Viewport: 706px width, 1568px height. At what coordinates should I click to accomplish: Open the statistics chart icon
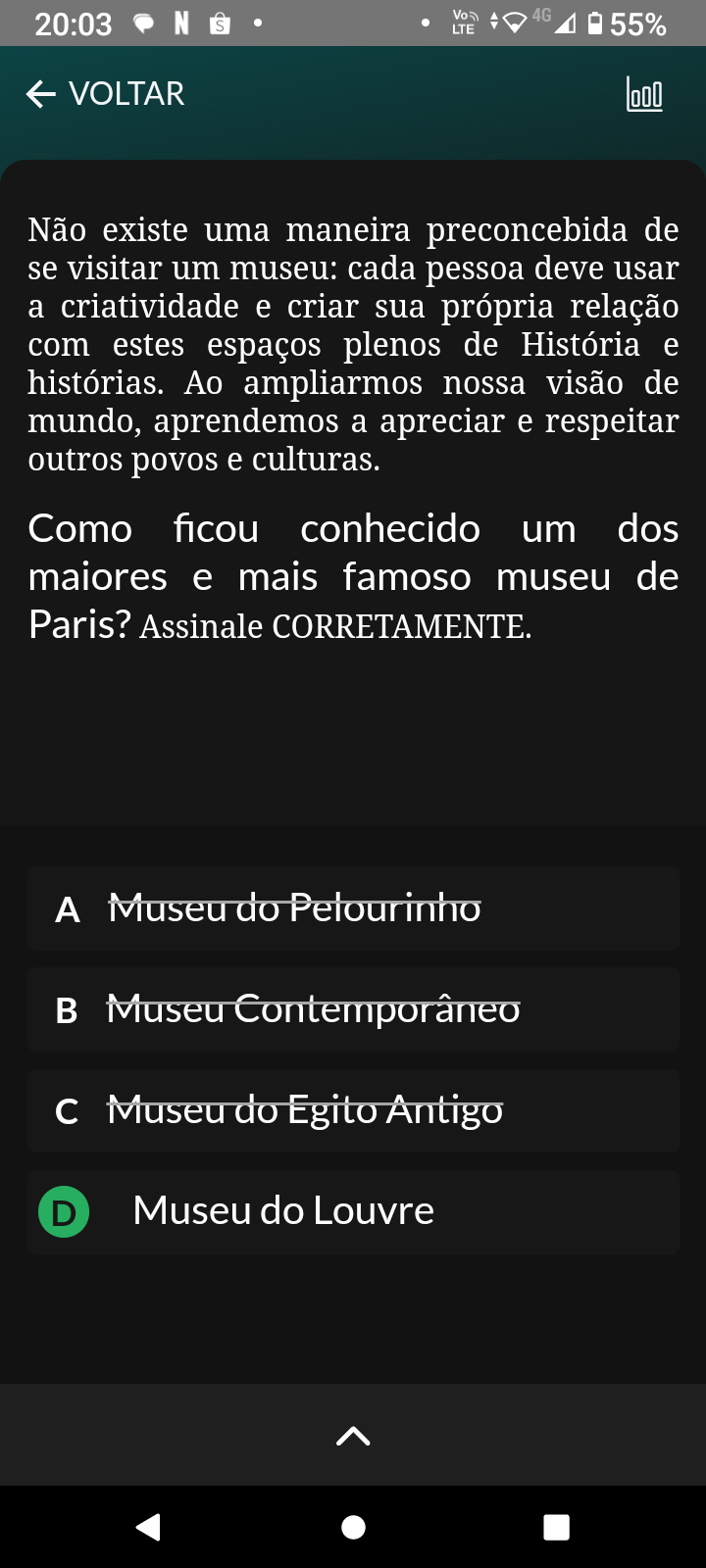pyautogui.click(x=644, y=94)
